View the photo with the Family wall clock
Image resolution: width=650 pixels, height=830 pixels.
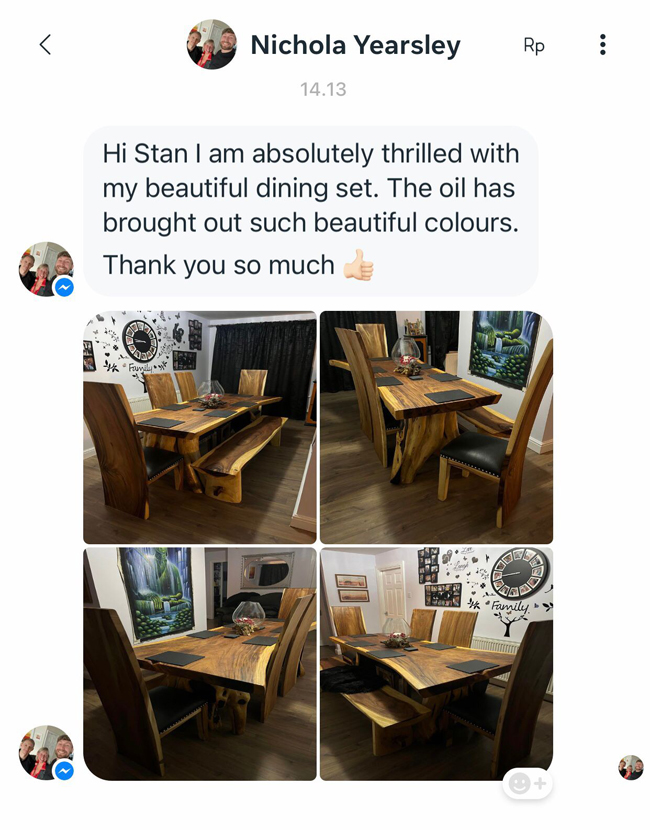pyautogui.click(x=436, y=663)
